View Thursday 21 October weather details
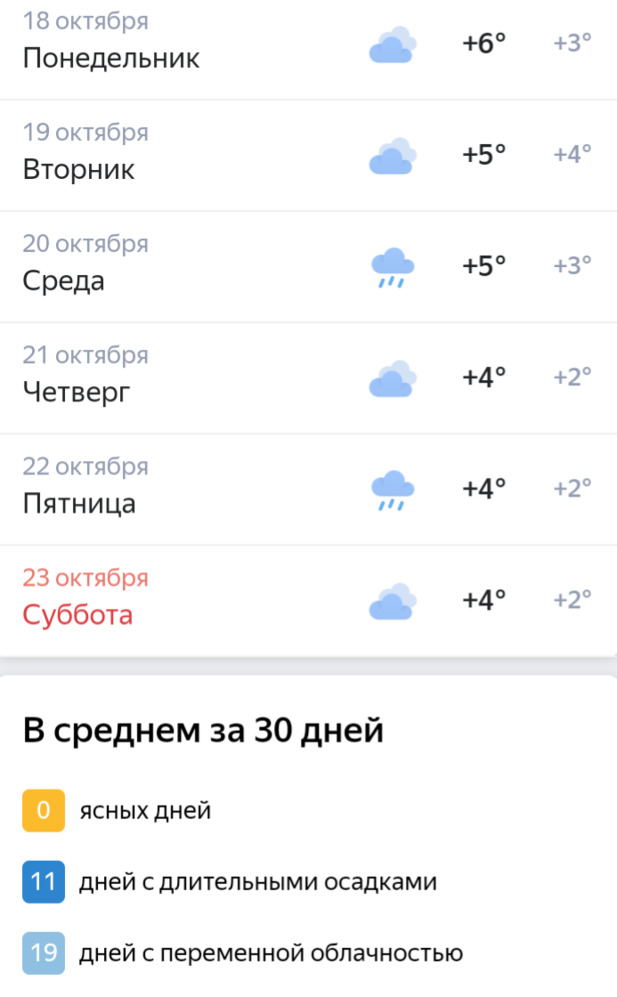Viewport: 617px width, 997px height. 308,378
